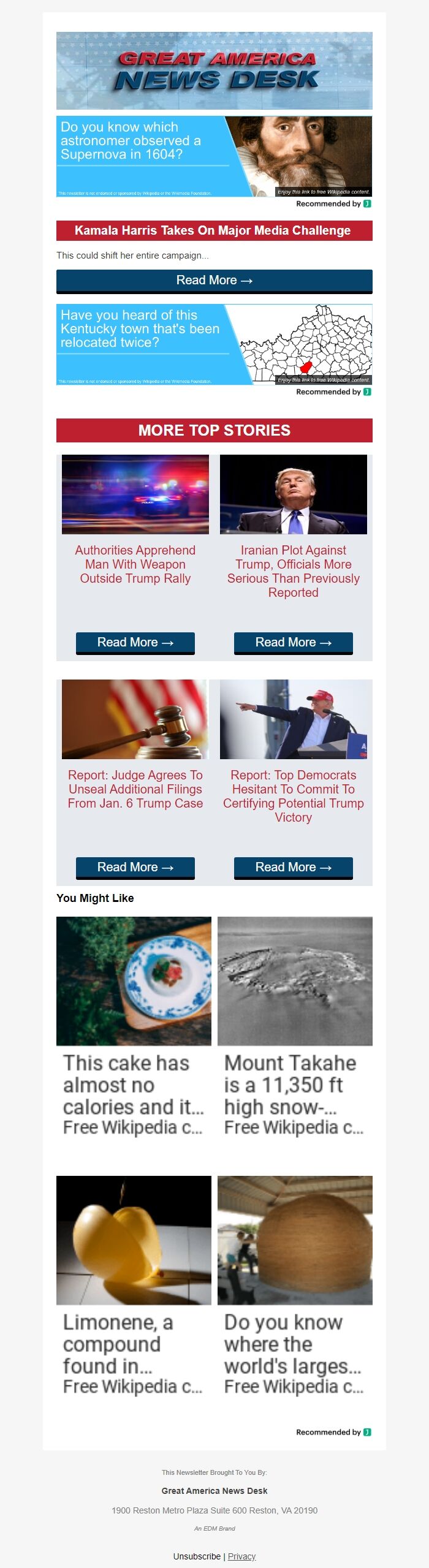The image size is (429, 1568).
Task: Open the Privacy link
Action: (241, 1556)
